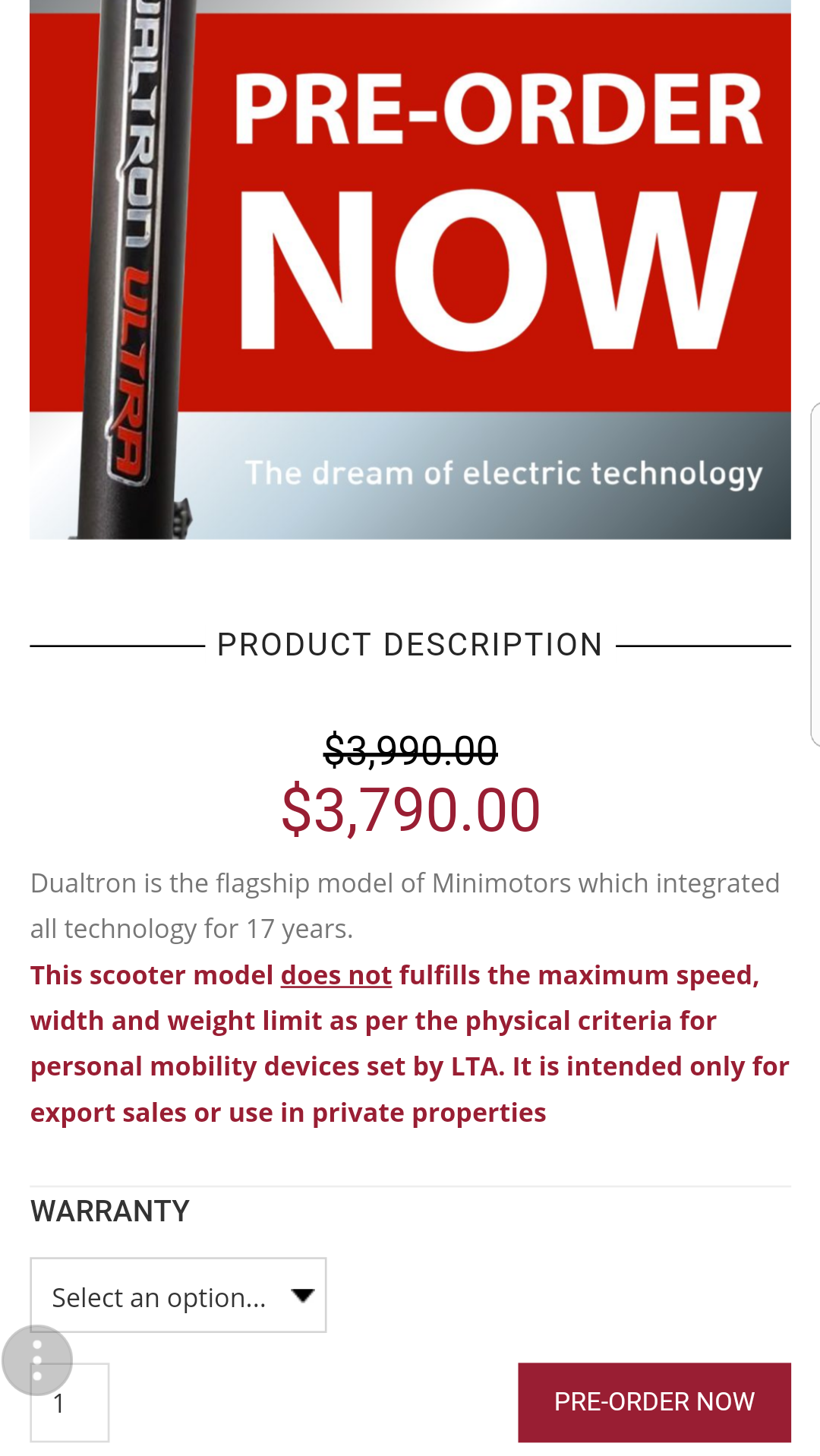The image size is (820, 1456).
Task: Open the Warranty option dropdown
Action: point(178,1295)
